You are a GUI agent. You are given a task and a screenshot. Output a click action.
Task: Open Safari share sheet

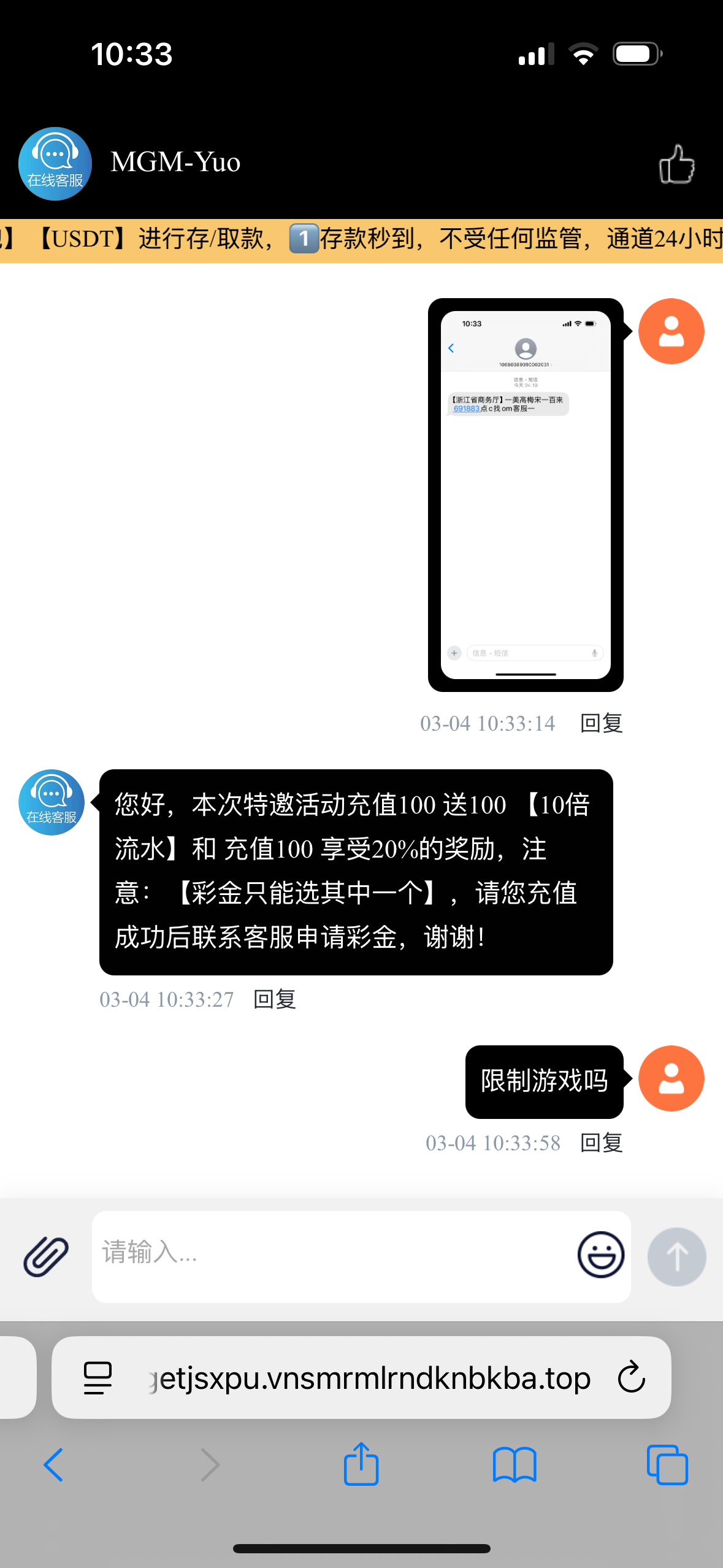point(361,1465)
